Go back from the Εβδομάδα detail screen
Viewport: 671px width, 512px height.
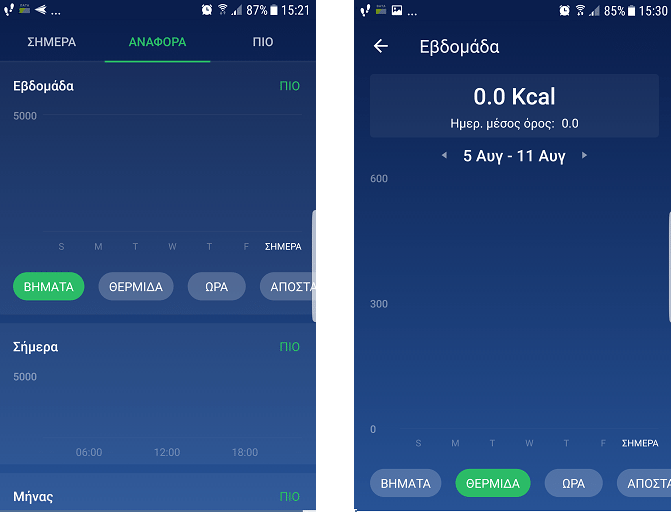[380, 47]
